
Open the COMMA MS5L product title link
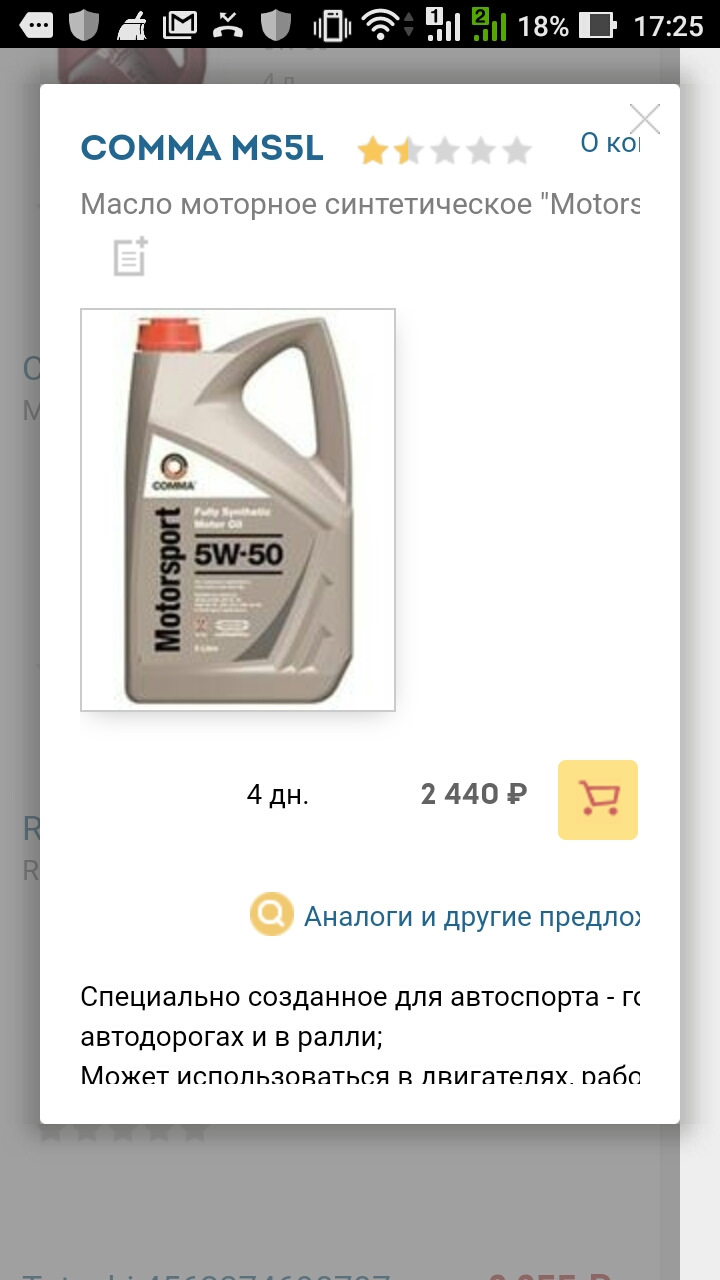(x=202, y=149)
